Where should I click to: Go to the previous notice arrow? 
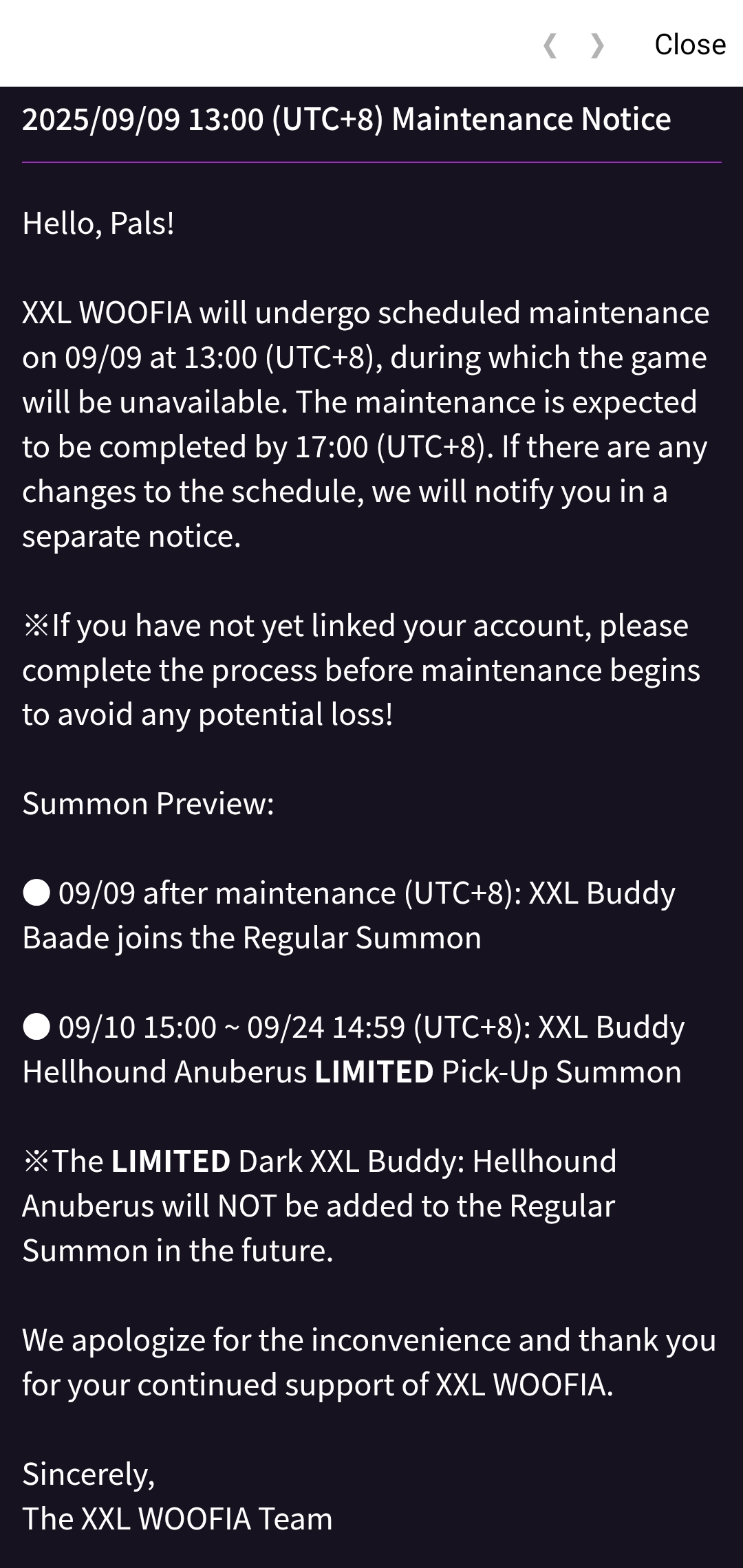550,45
